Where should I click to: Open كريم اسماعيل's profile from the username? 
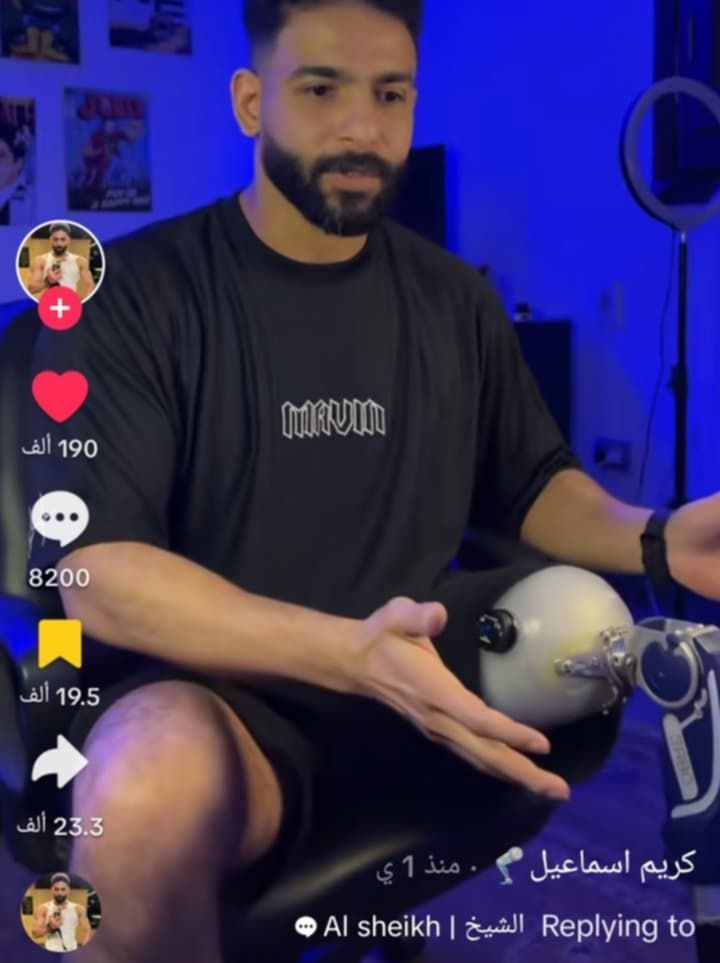tap(610, 865)
